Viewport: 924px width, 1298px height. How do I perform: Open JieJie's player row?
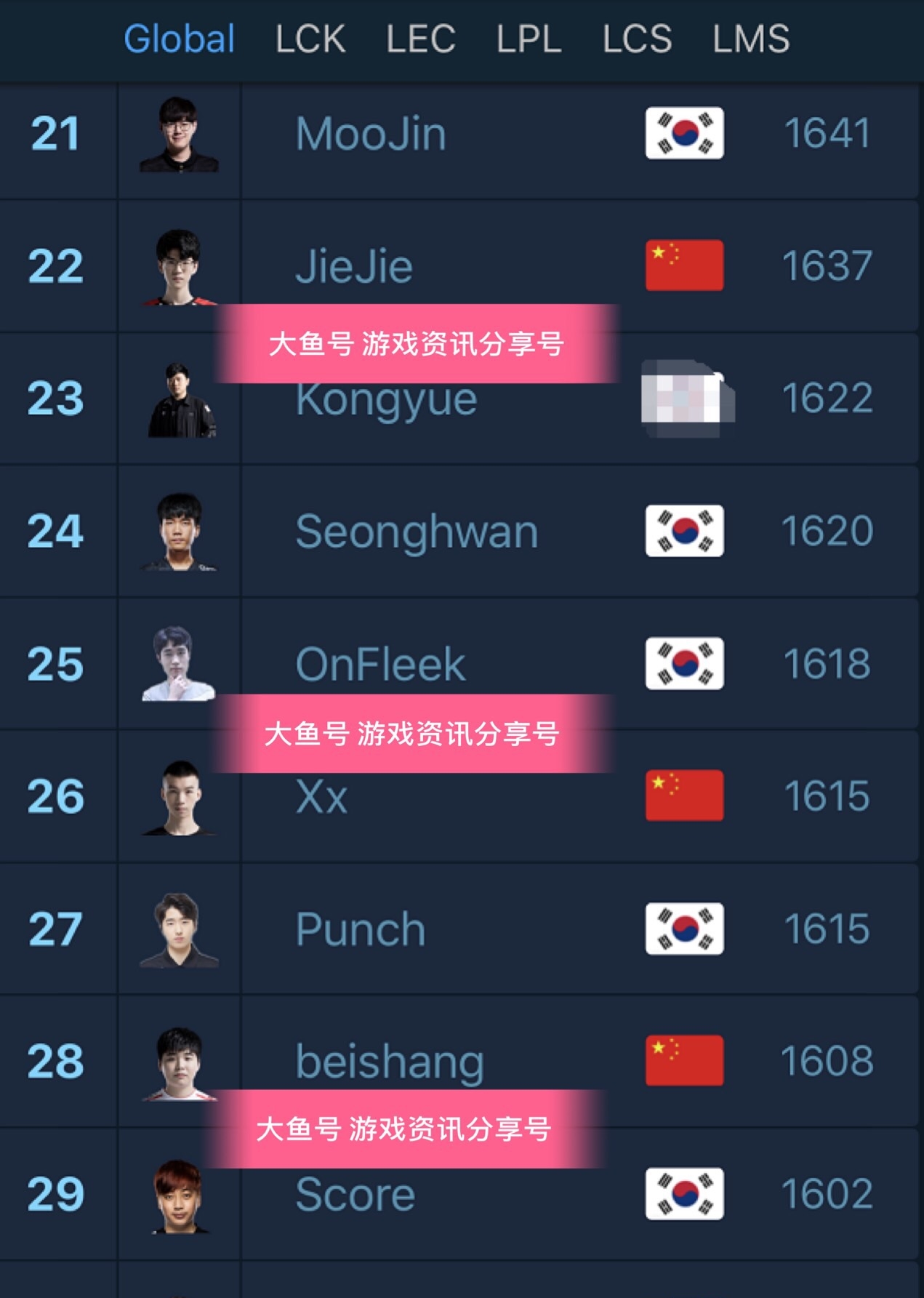354,267
